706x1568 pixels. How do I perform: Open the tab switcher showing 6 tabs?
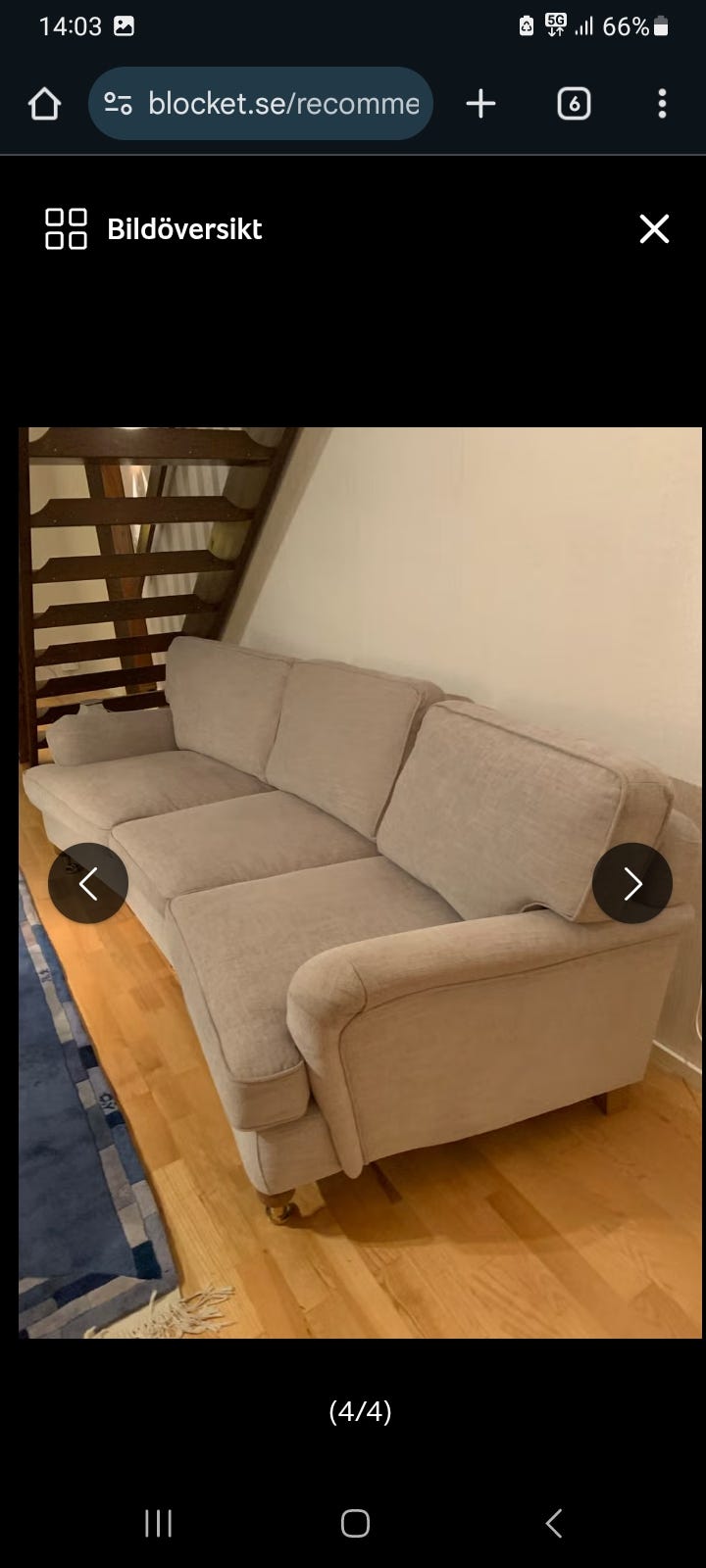pyautogui.click(x=574, y=103)
